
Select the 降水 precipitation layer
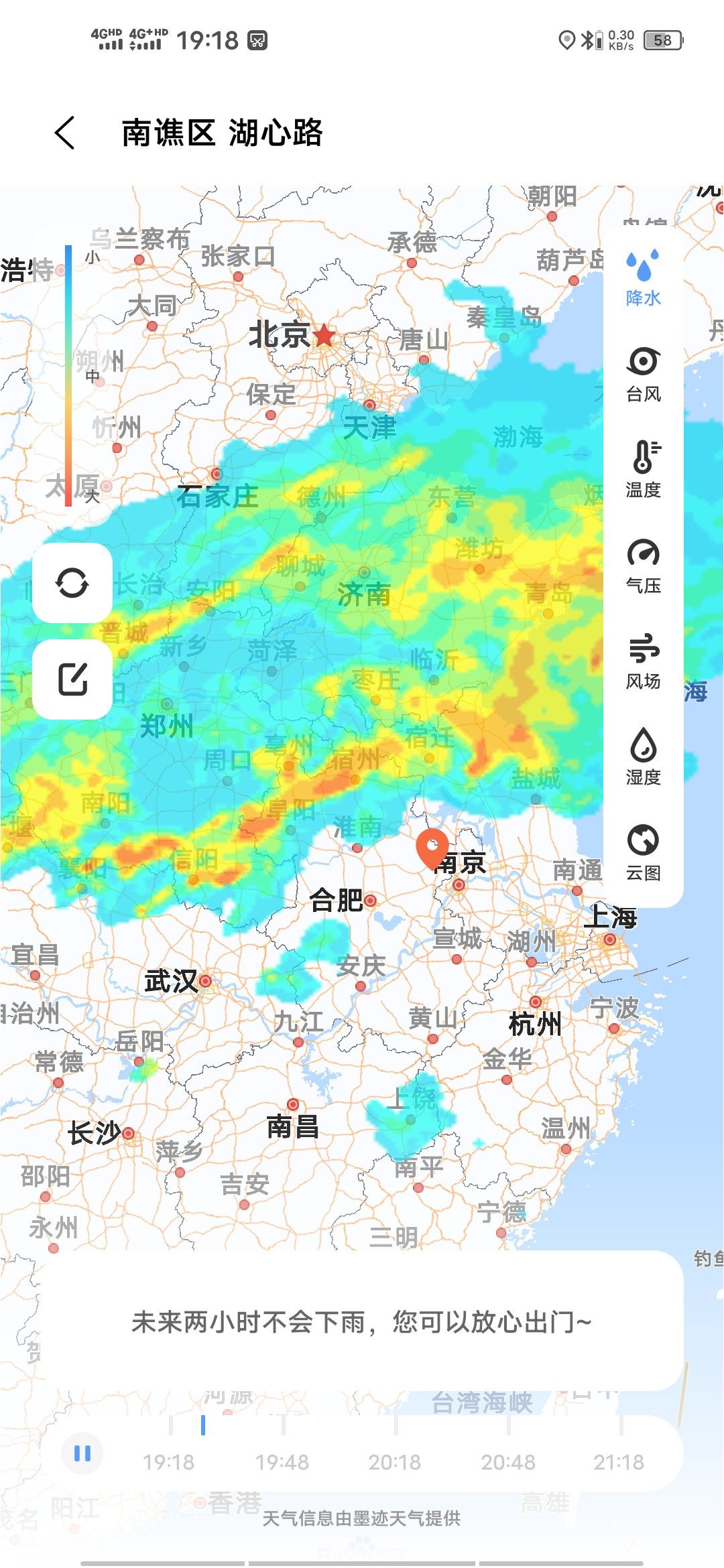pyautogui.click(x=643, y=278)
